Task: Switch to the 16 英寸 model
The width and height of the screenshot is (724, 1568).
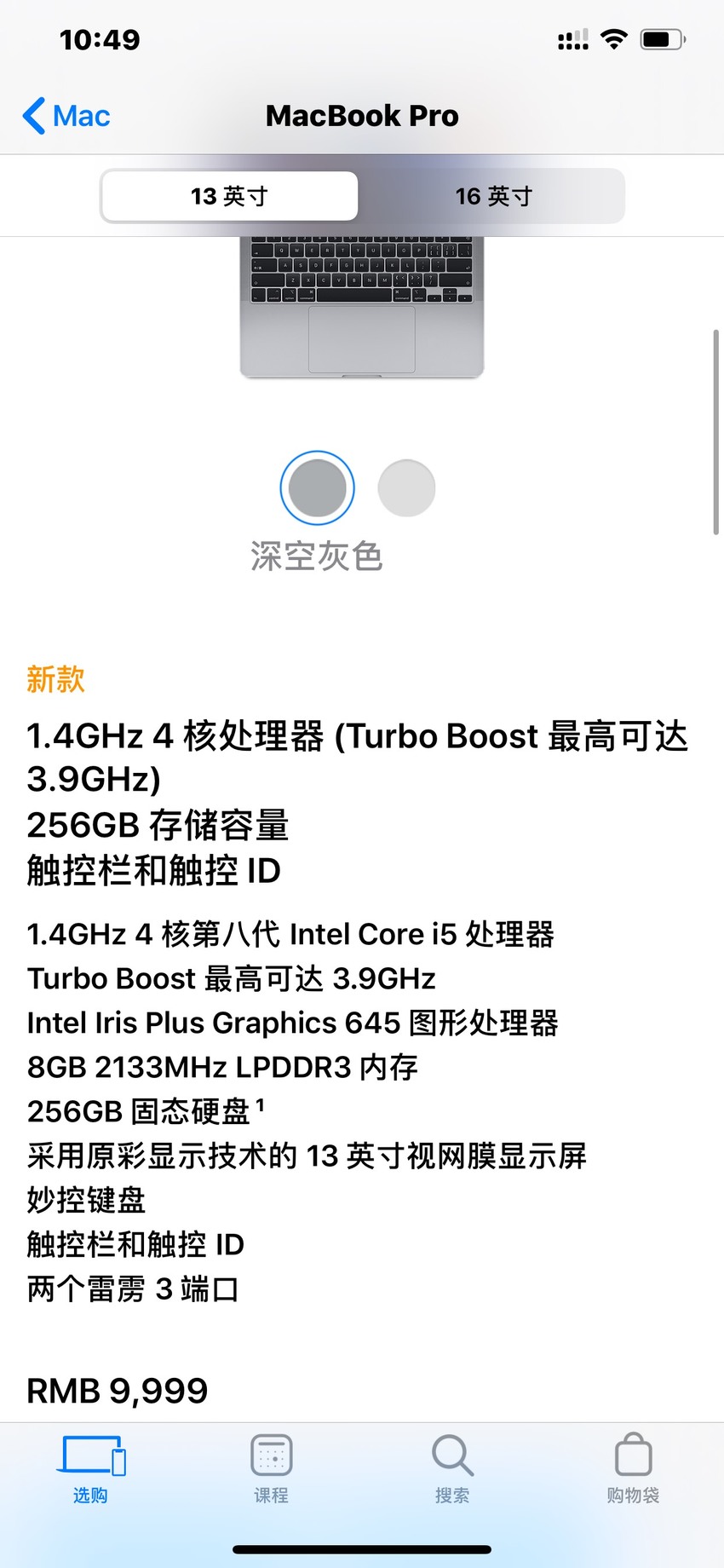Action: coord(493,196)
